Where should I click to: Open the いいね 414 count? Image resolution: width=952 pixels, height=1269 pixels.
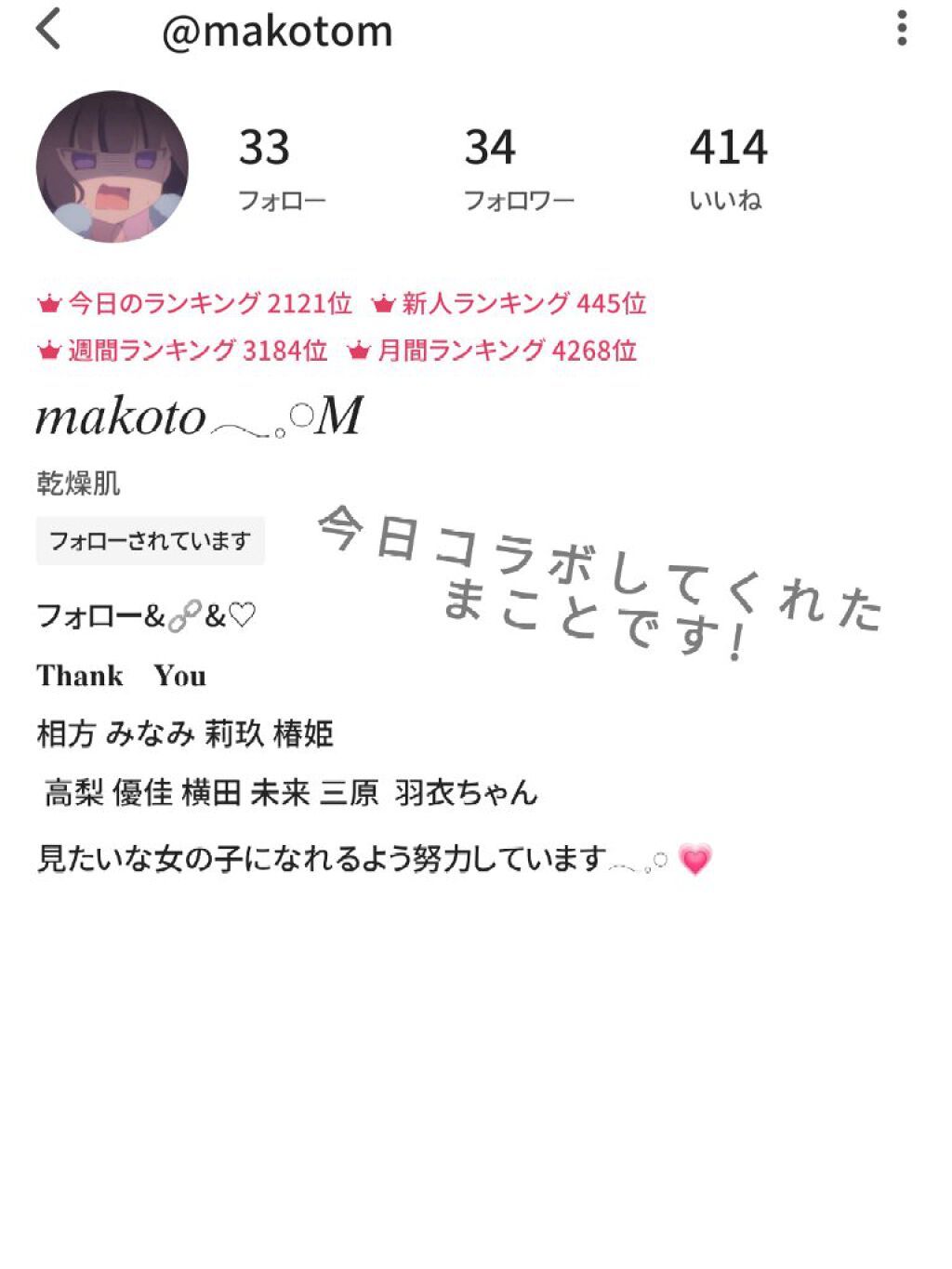pyautogui.click(x=729, y=167)
